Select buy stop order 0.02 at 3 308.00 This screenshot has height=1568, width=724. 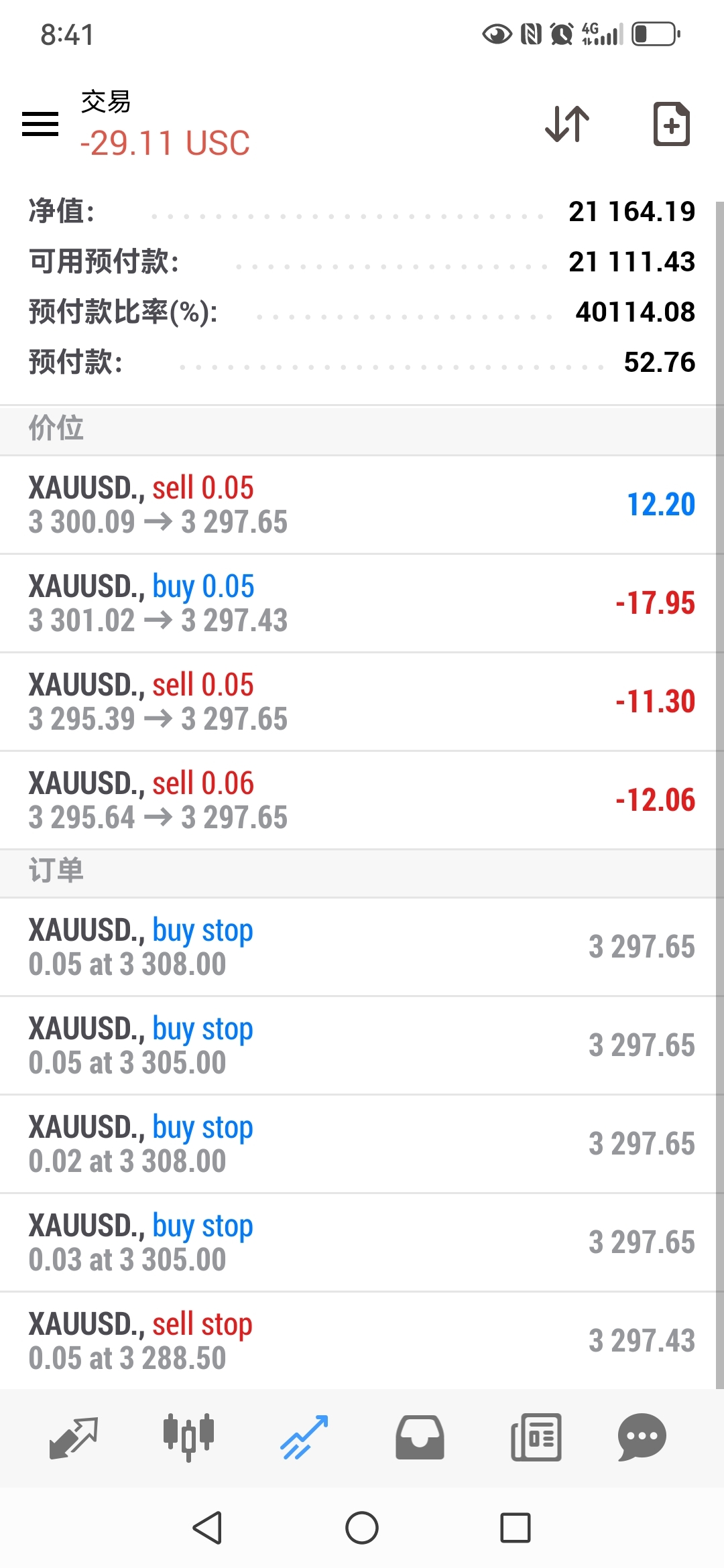pyautogui.click(x=362, y=1144)
